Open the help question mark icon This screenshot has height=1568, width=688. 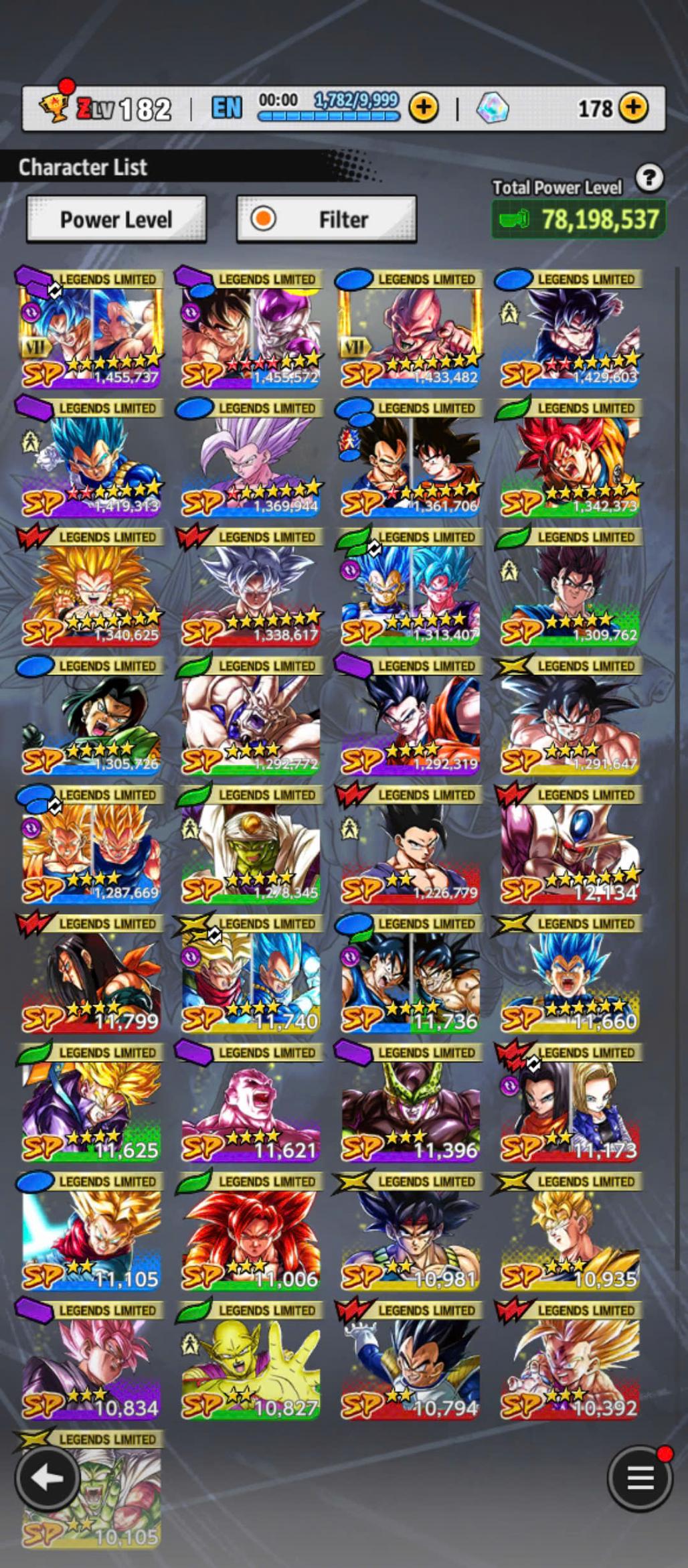click(649, 178)
